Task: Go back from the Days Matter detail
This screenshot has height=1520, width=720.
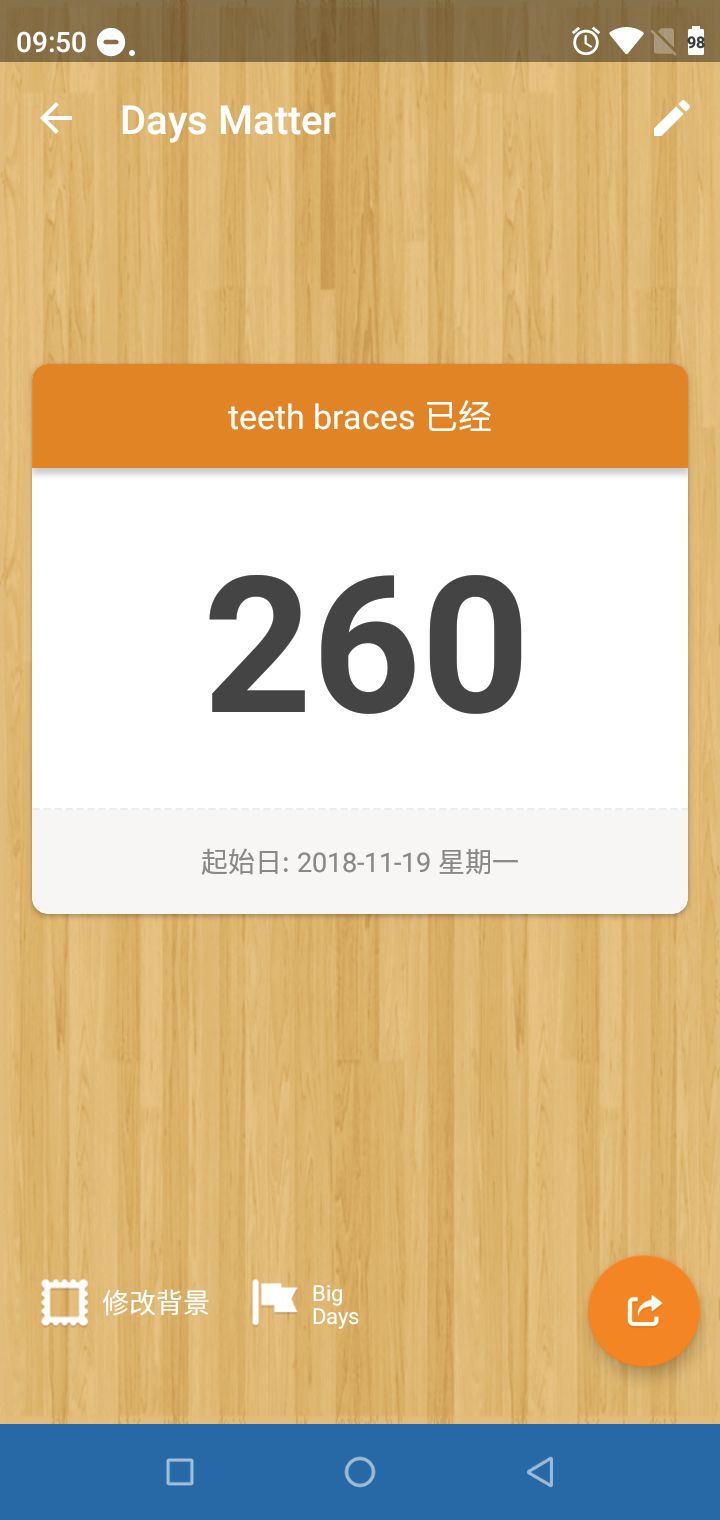Action: click(56, 120)
